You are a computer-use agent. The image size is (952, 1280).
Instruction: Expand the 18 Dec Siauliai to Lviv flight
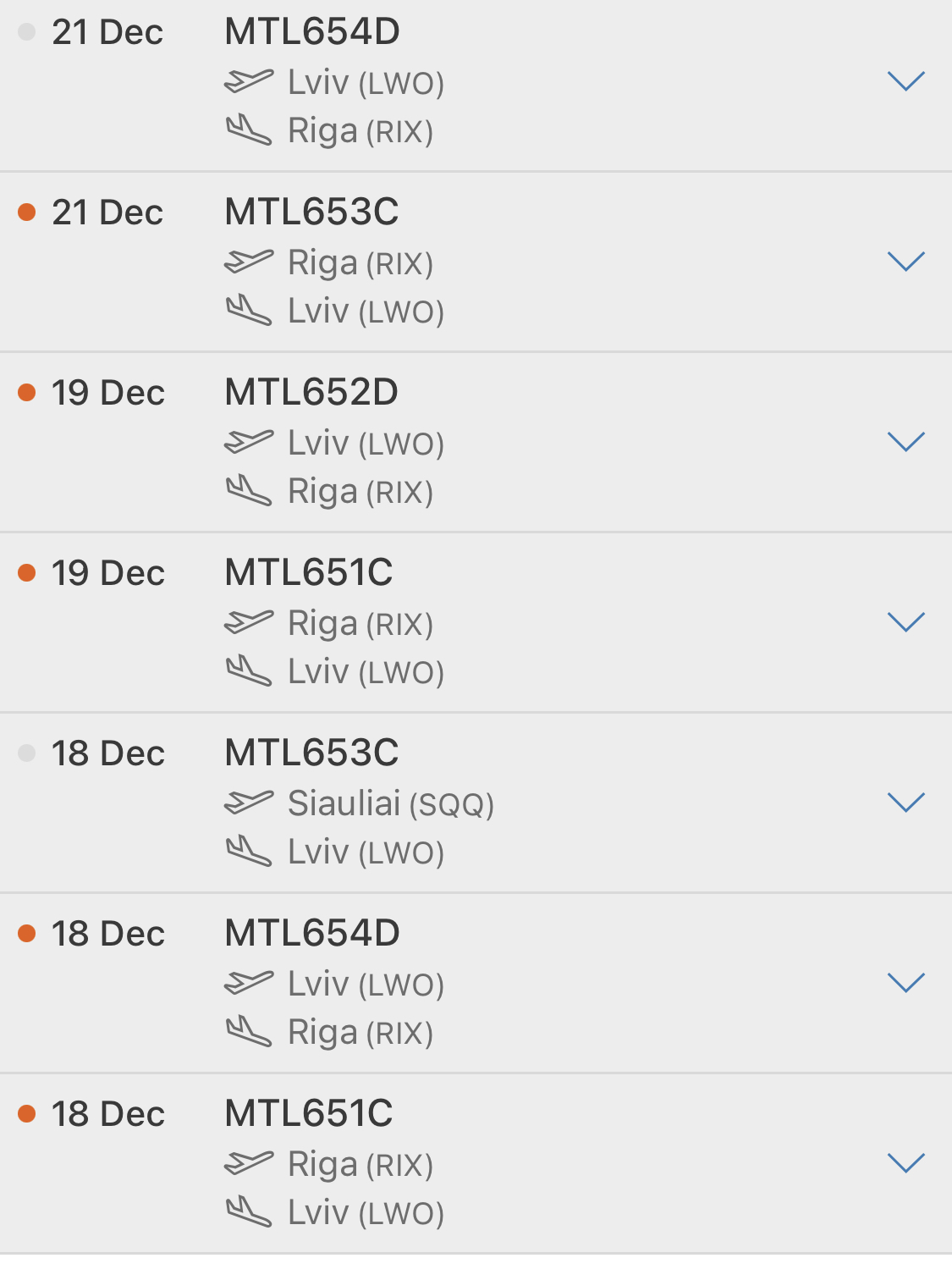click(x=905, y=803)
